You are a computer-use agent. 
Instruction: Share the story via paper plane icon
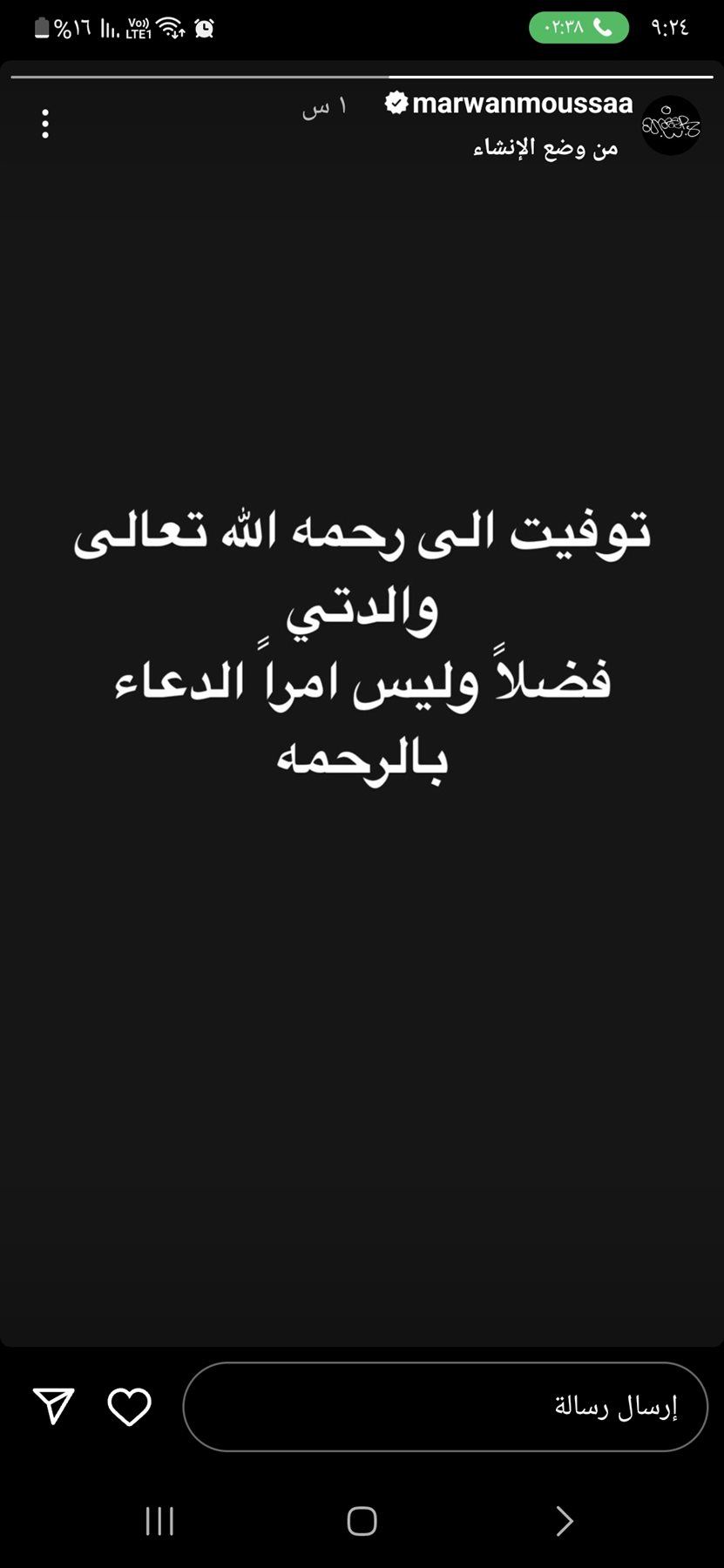tap(54, 1406)
